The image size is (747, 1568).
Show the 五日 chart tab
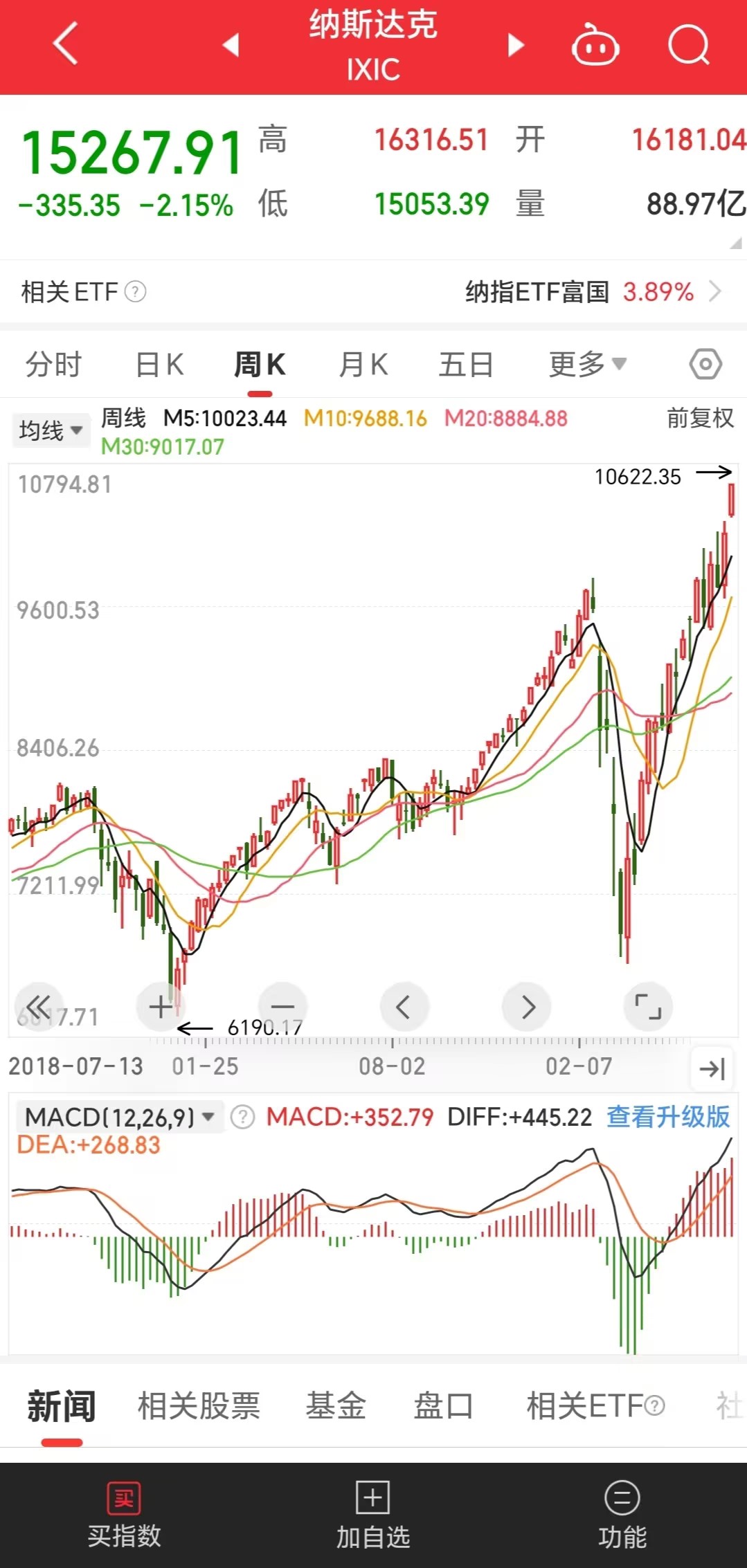(466, 365)
